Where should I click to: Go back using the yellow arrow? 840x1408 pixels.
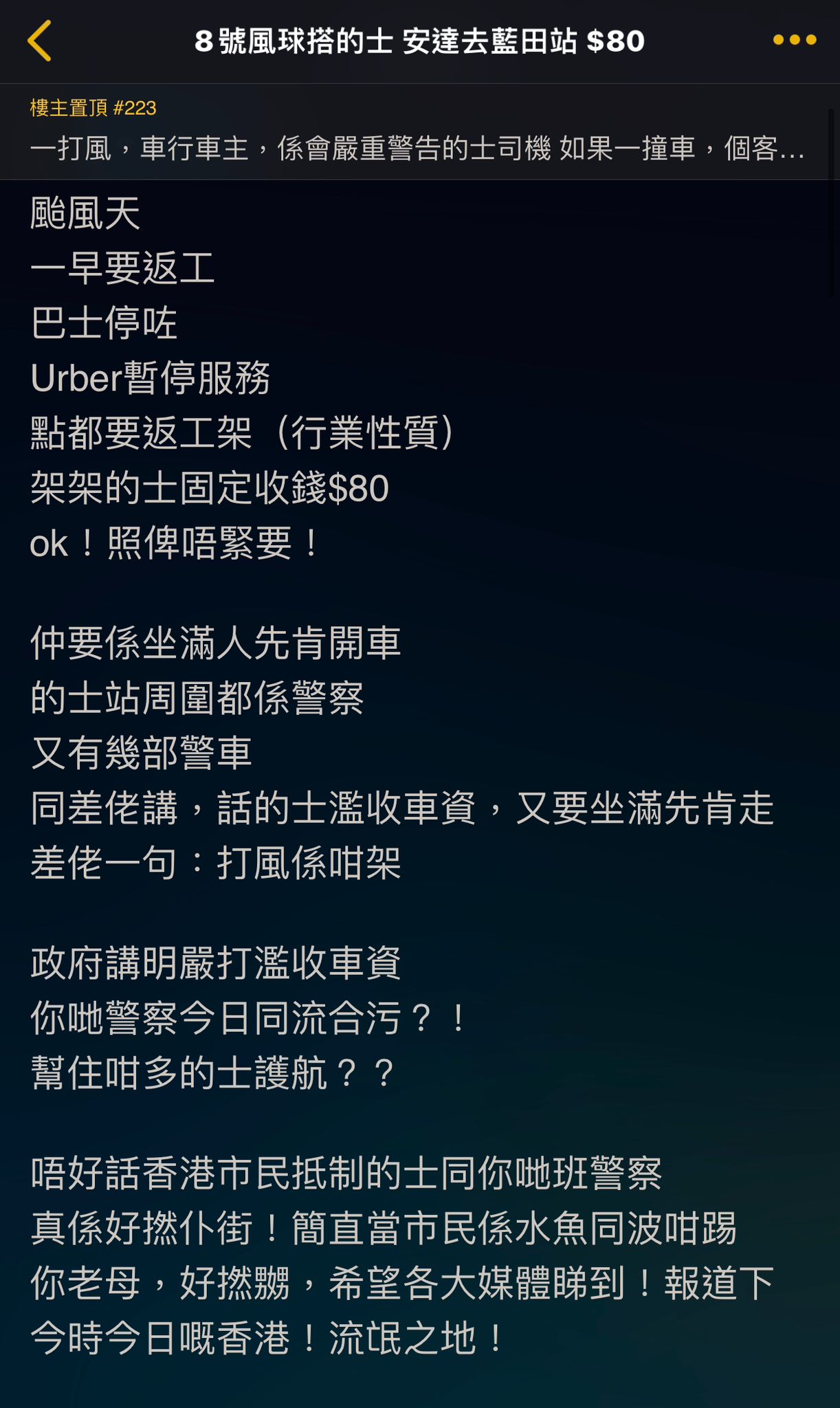pos(40,41)
